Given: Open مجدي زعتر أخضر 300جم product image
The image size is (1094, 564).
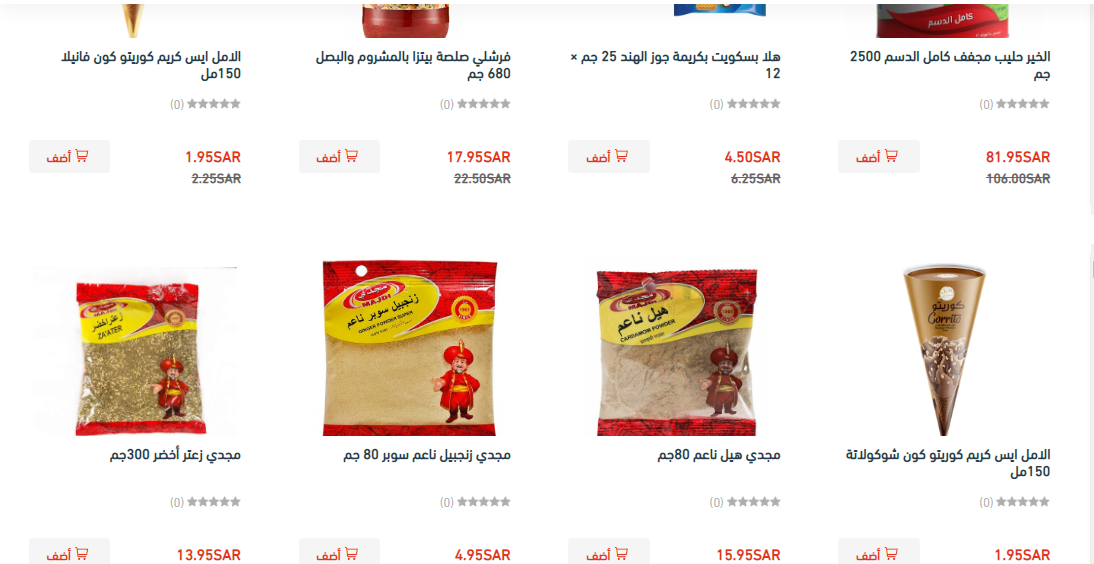Looking at the screenshot, I should (x=136, y=352).
